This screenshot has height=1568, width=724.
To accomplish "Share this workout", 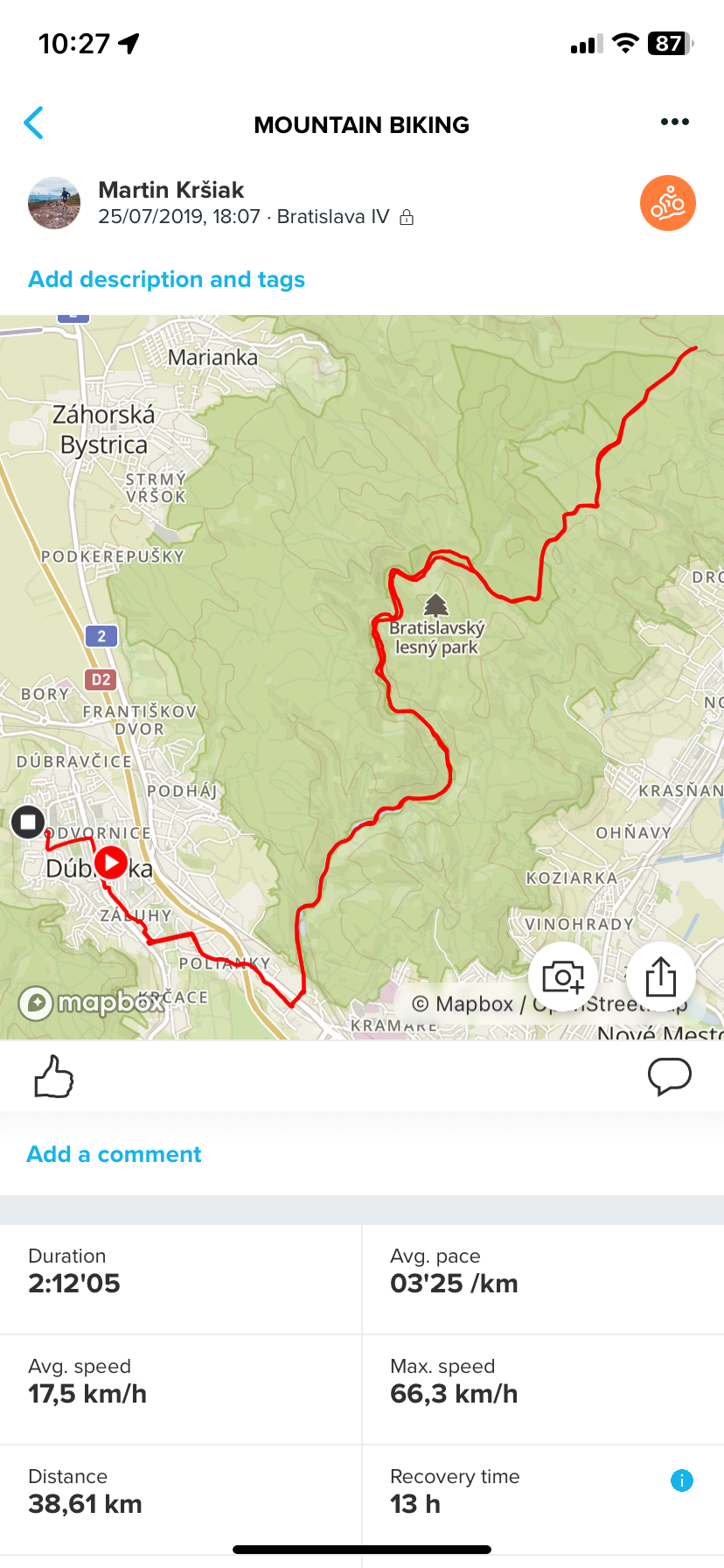I will pos(661,976).
